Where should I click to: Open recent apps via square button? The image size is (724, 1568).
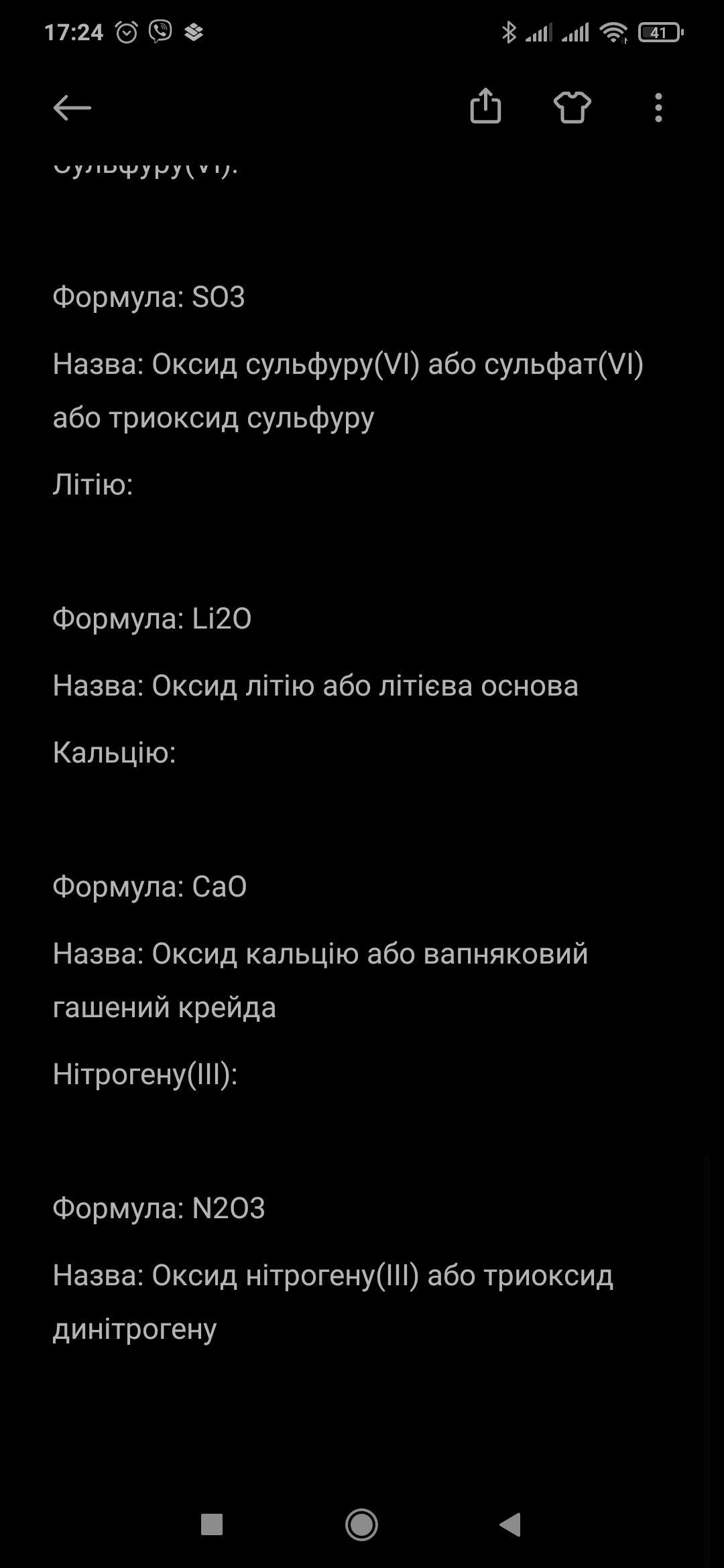point(212,1524)
